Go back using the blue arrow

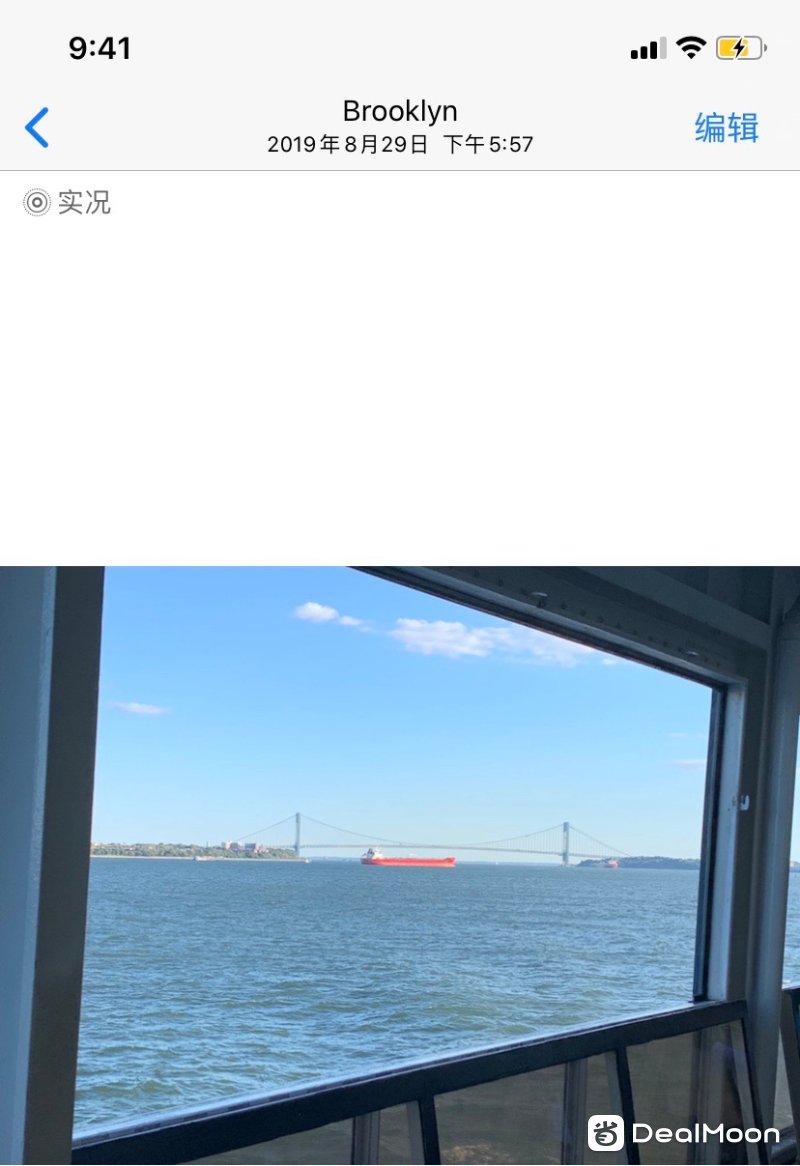[37, 128]
